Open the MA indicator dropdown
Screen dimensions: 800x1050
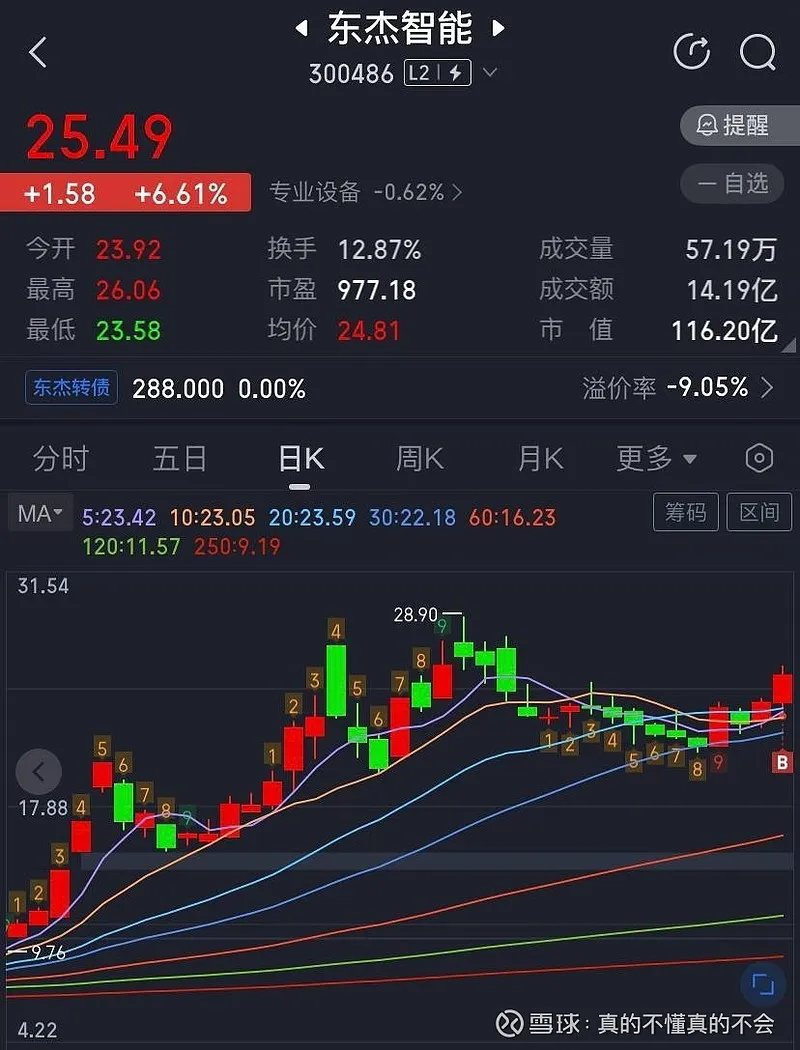(40, 514)
